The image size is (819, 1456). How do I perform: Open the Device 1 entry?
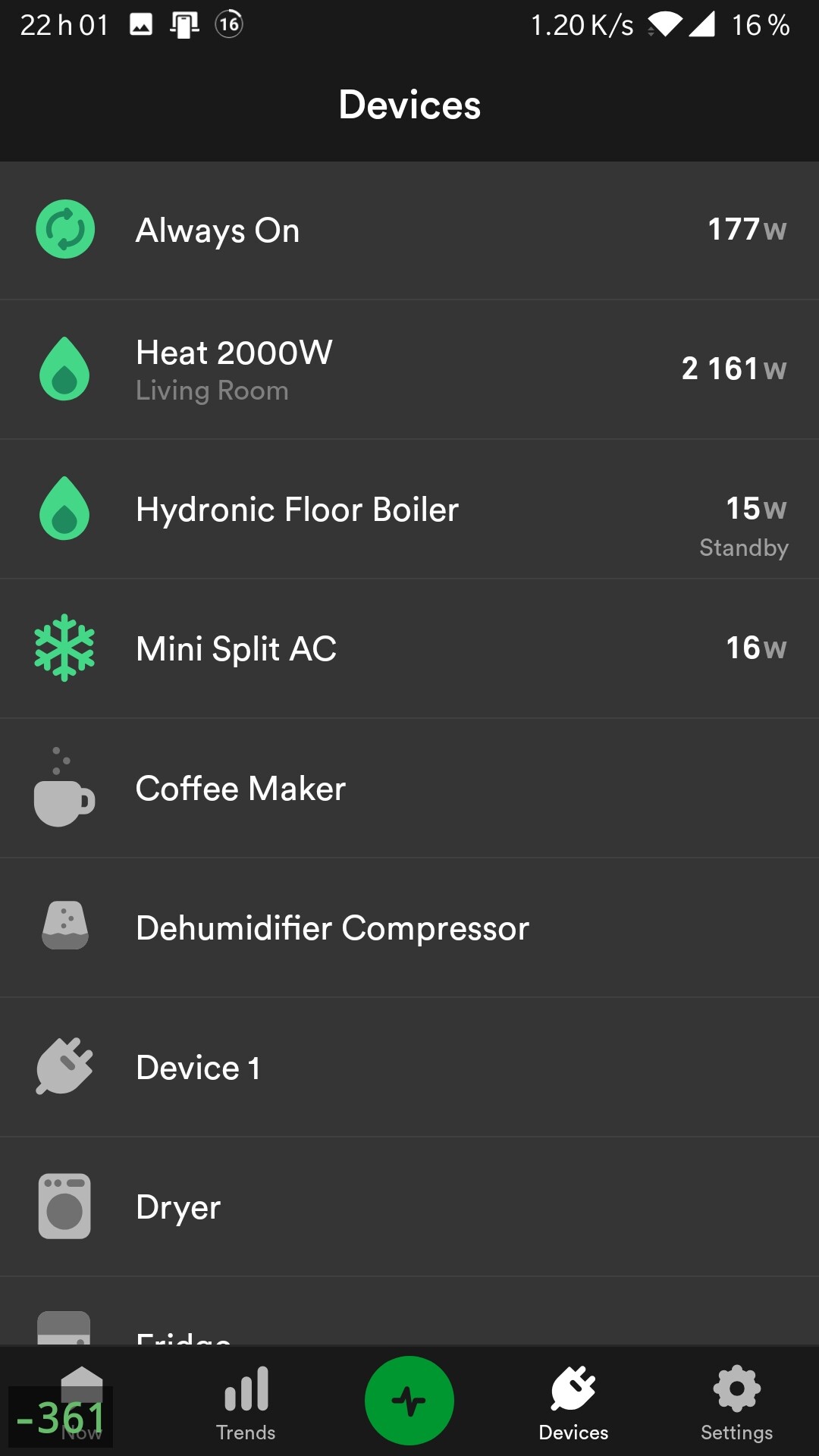[409, 1067]
